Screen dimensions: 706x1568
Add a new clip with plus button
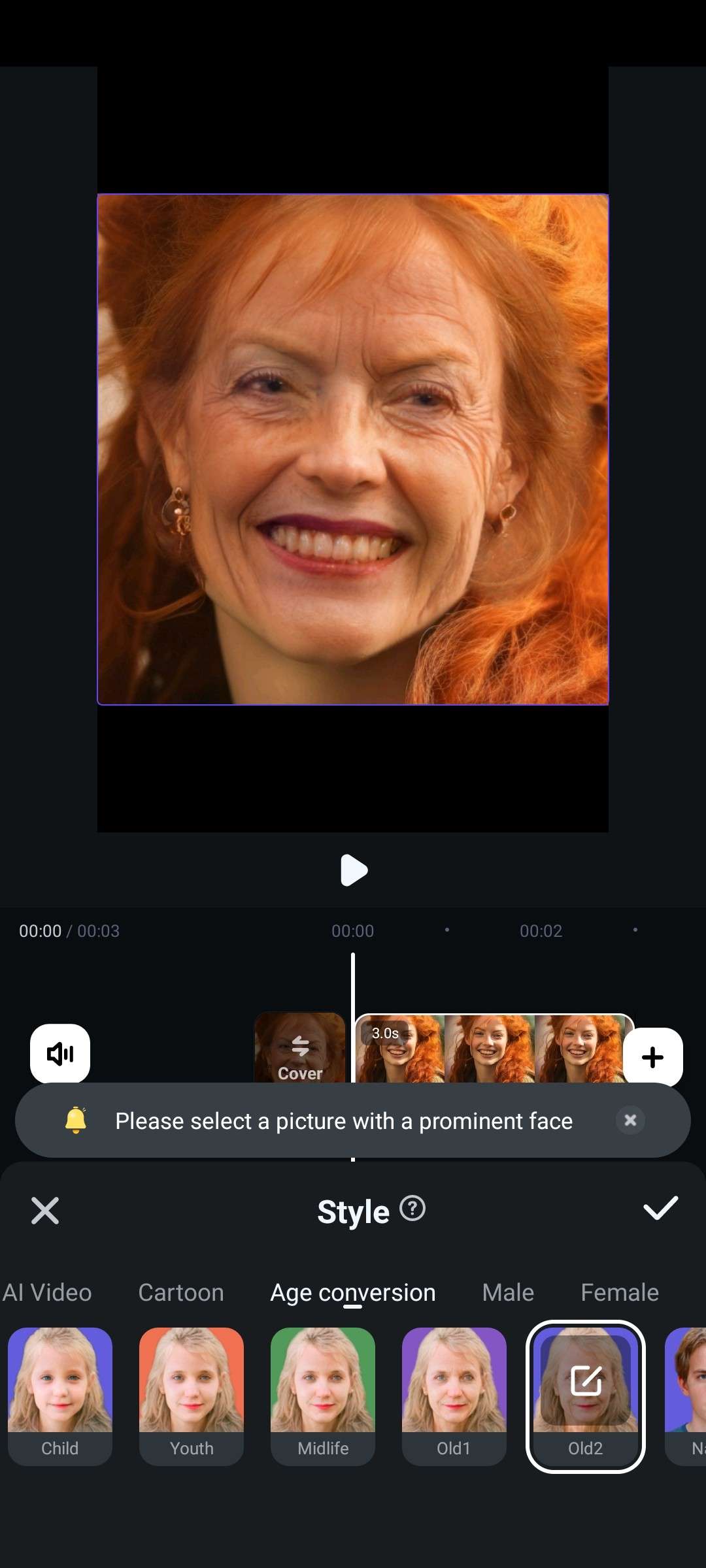click(652, 1057)
